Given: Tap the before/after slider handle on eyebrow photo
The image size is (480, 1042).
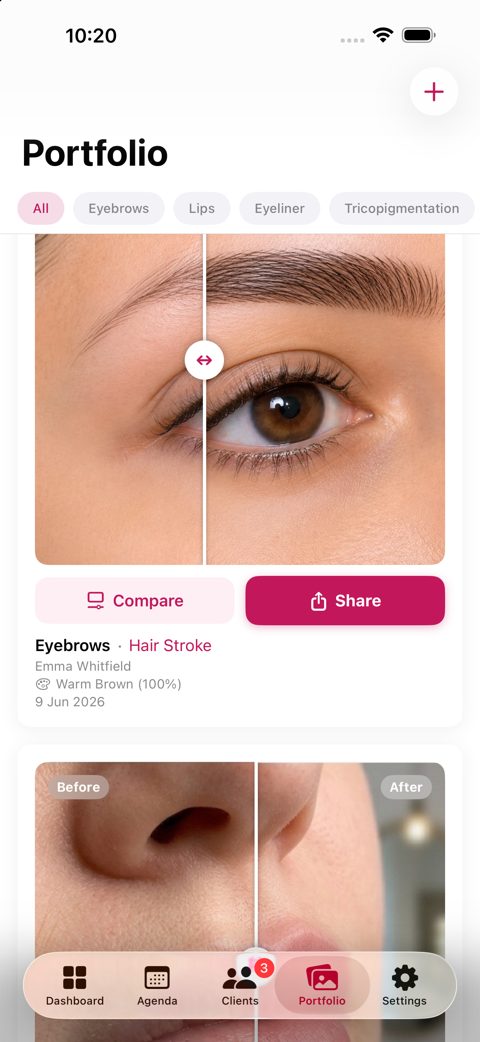Looking at the screenshot, I should click(204, 360).
